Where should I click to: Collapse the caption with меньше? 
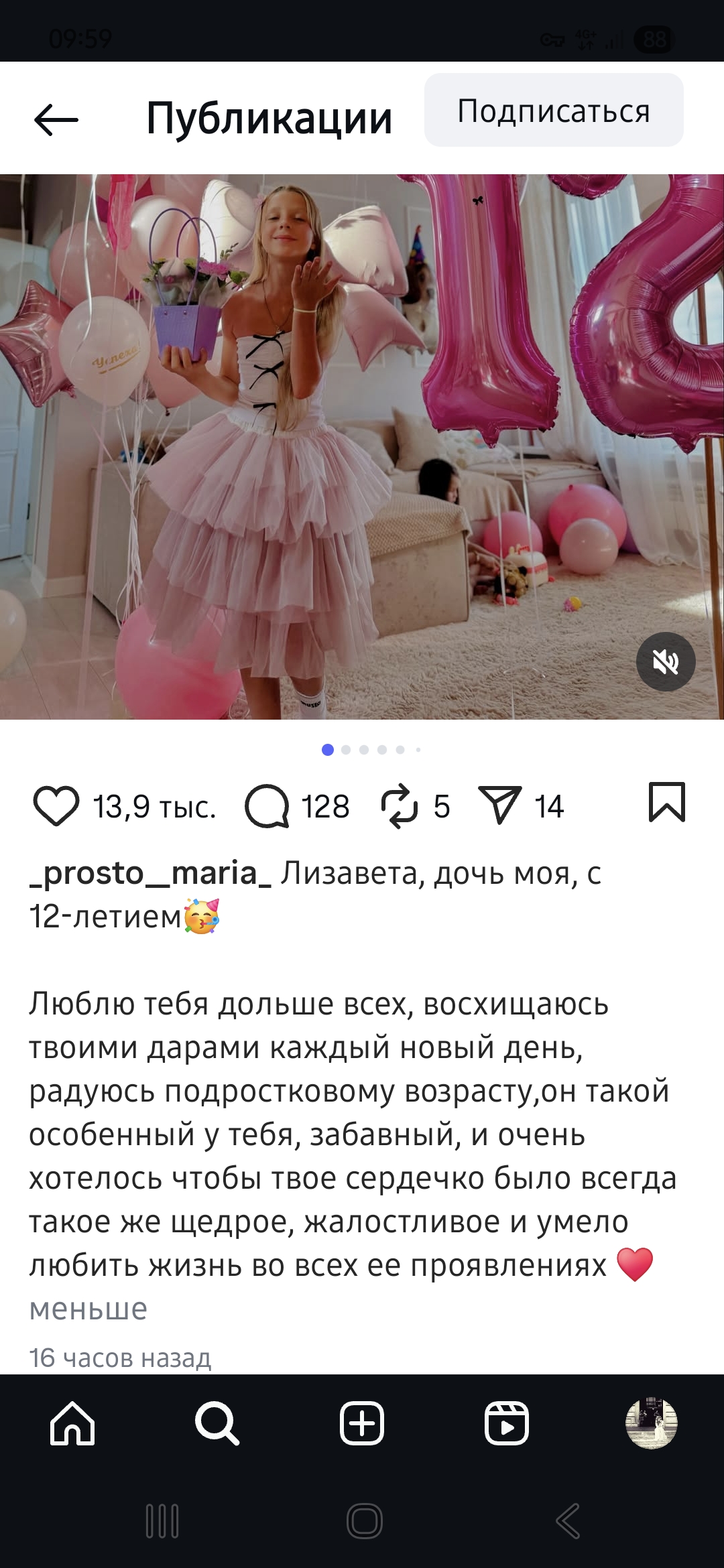[x=88, y=1309]
